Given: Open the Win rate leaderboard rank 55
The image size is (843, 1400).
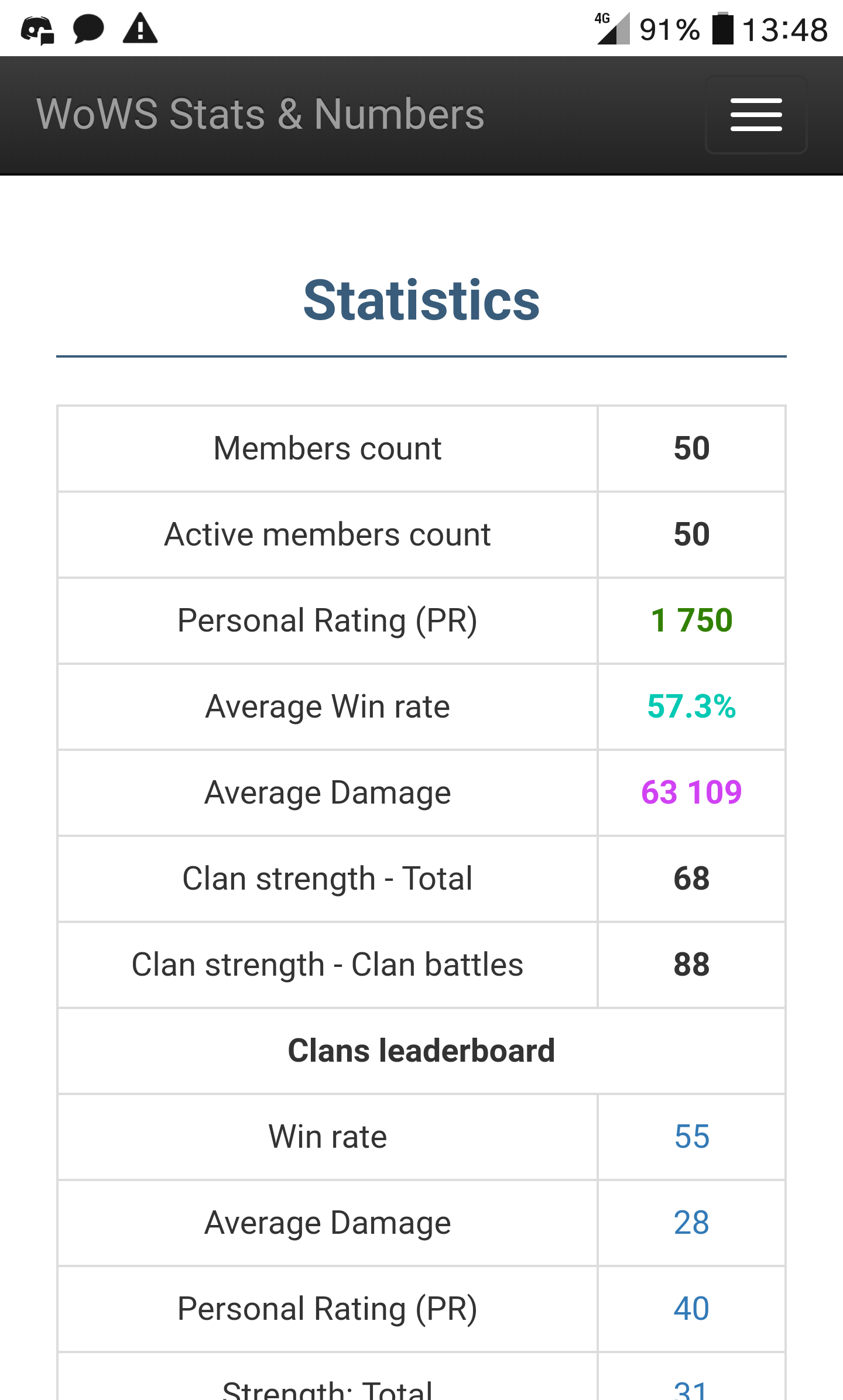Looking at the screenshot, I should (x=691, y=1137).
